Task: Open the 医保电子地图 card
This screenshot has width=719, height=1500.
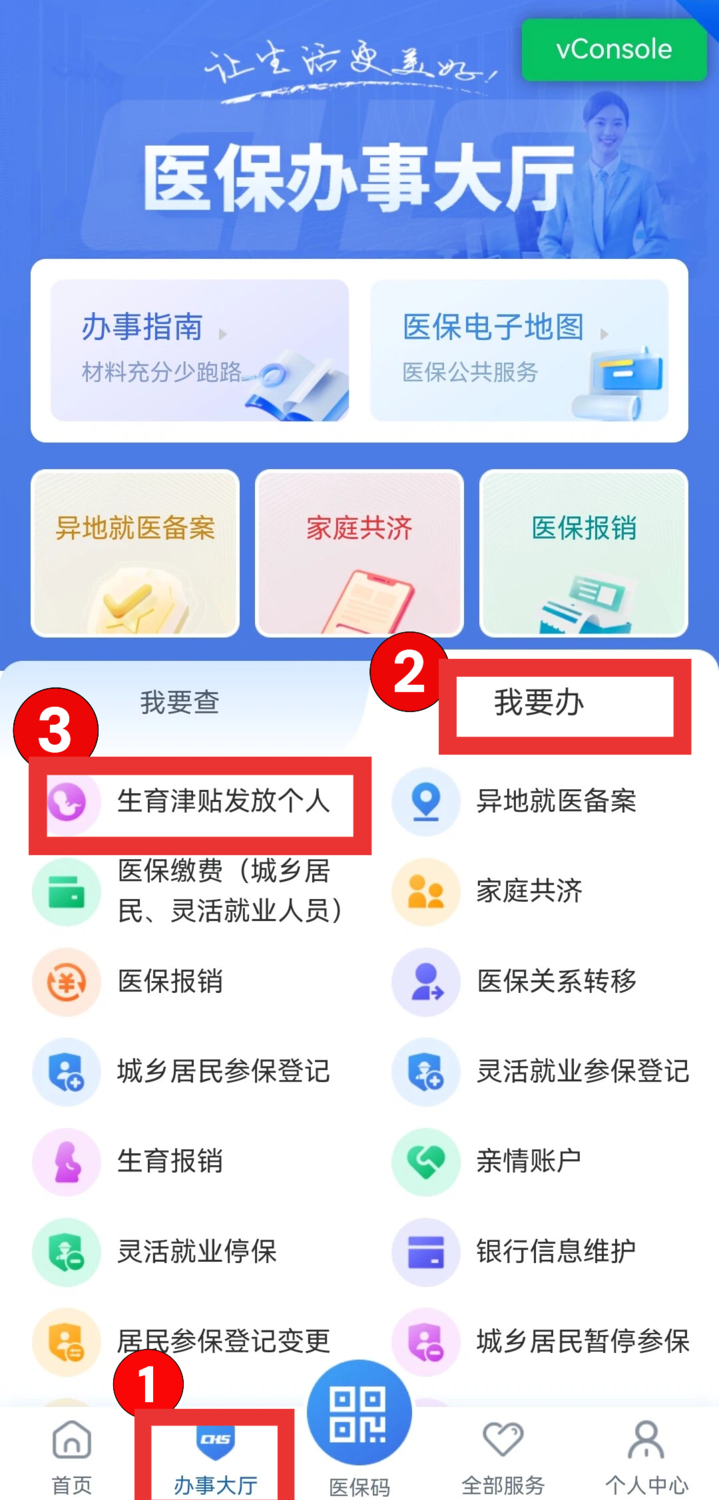Action: [x=518, y=350]
